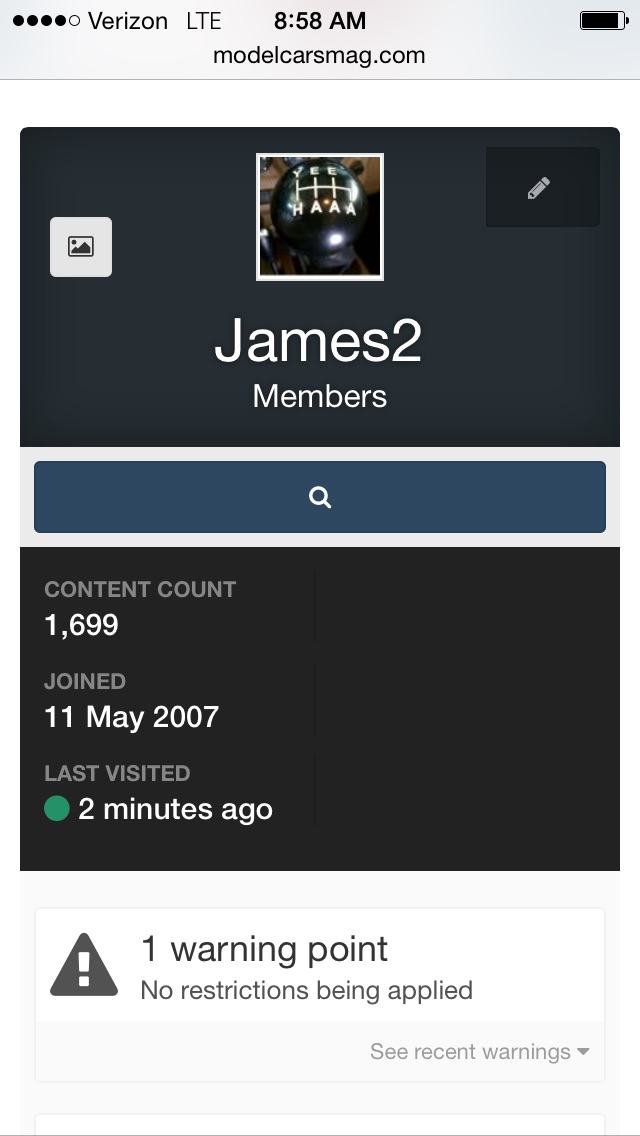
Task: Expand See recent warnings
Action: [479, 1051]
